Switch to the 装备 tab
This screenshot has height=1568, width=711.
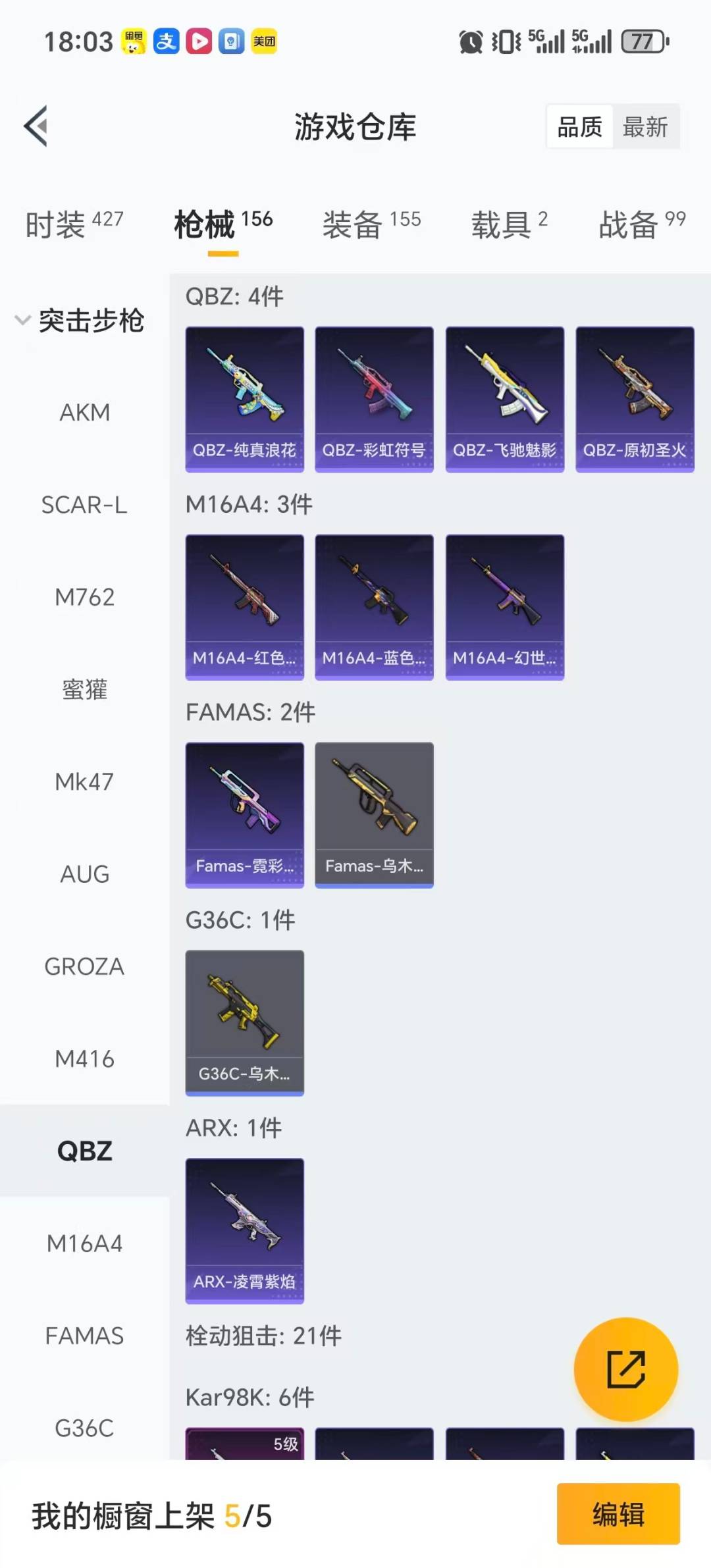(x=371, y=224)
